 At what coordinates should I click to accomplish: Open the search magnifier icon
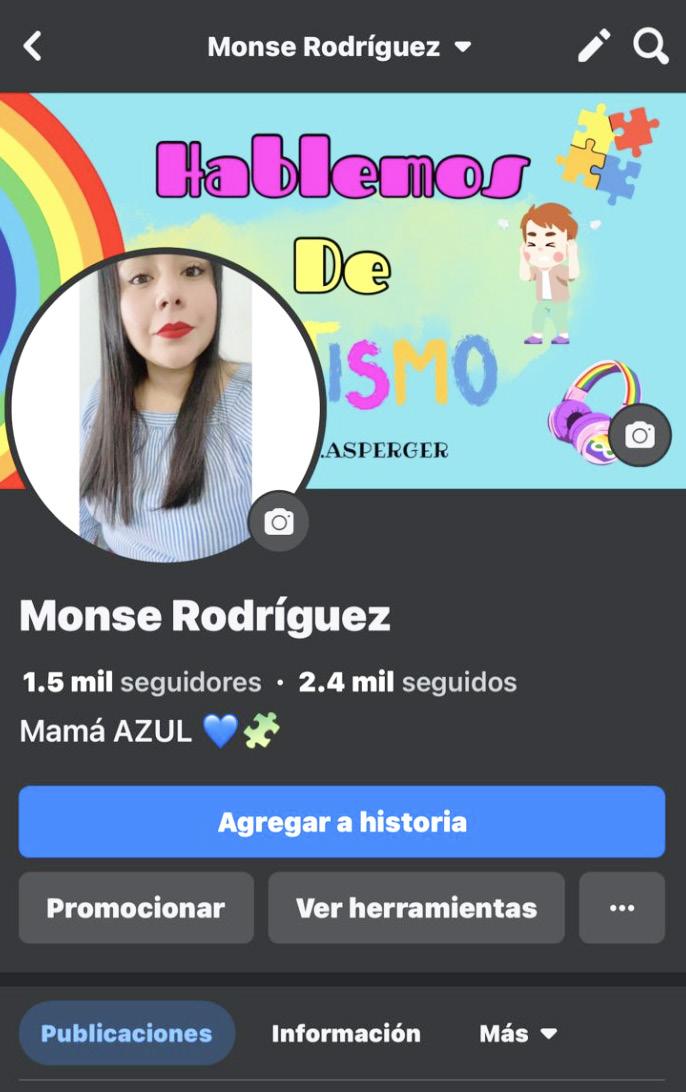tap(650, 46)
